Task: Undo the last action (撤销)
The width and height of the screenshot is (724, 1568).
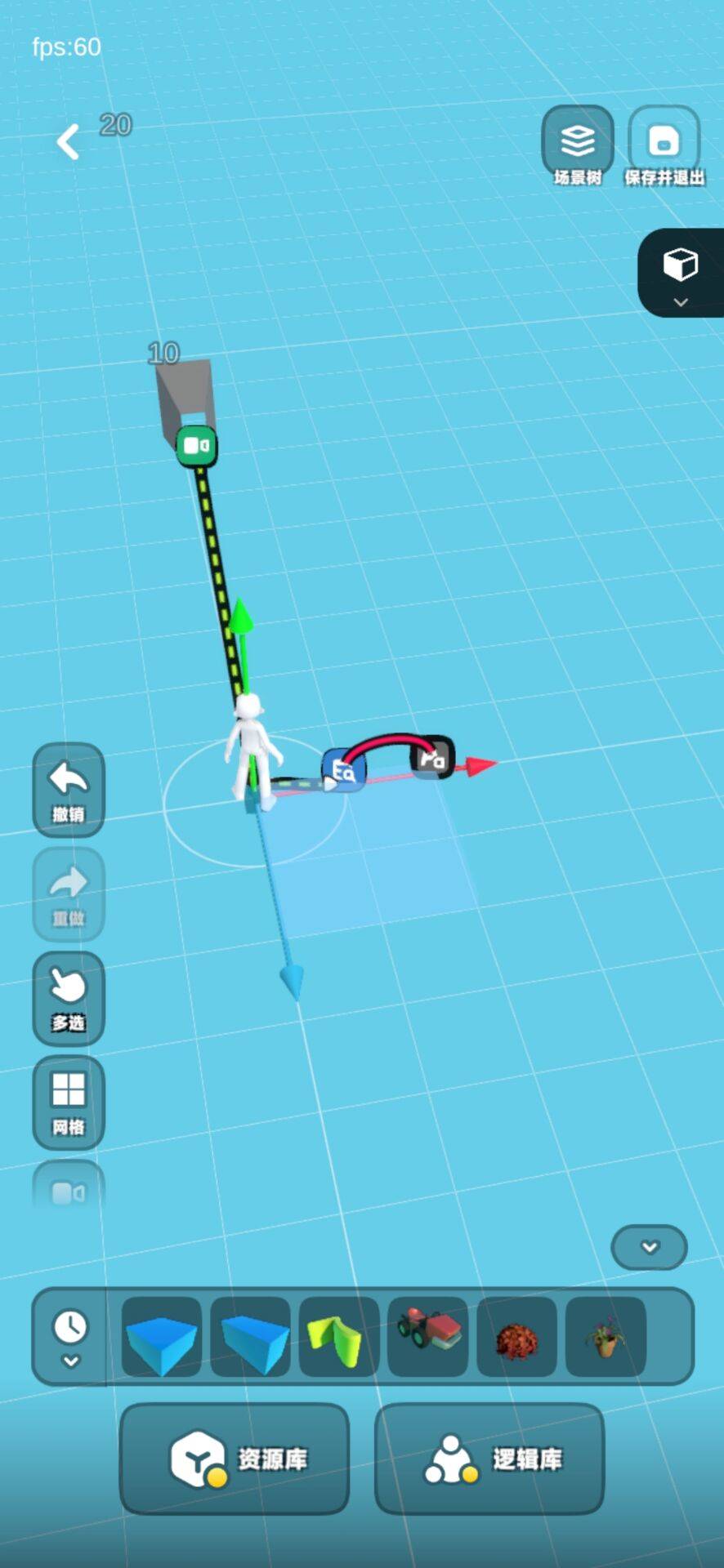Action: coord(69,790)
